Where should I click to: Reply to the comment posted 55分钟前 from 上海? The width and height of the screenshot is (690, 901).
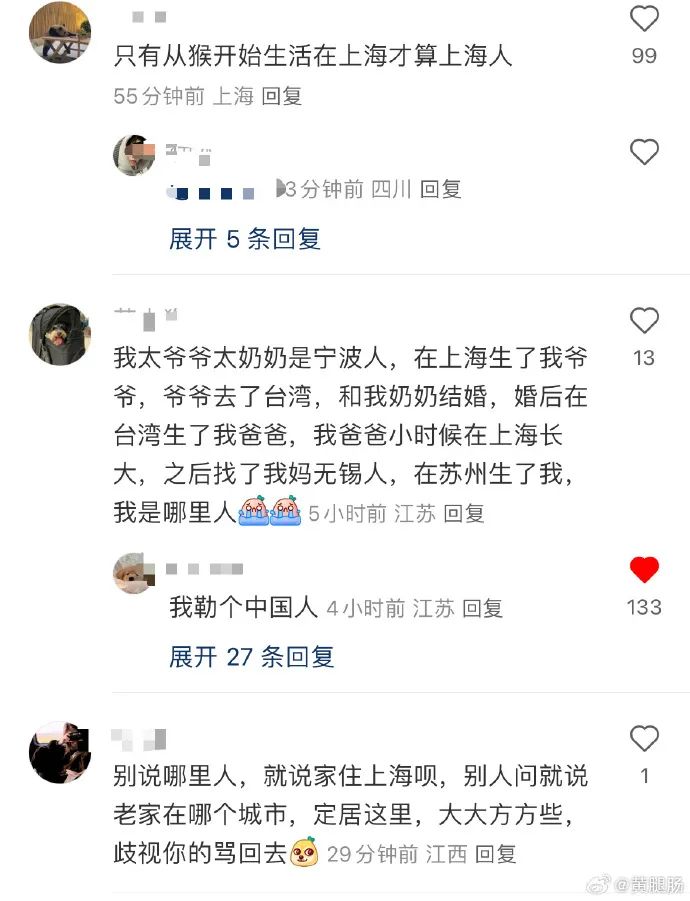pos(282,96)
